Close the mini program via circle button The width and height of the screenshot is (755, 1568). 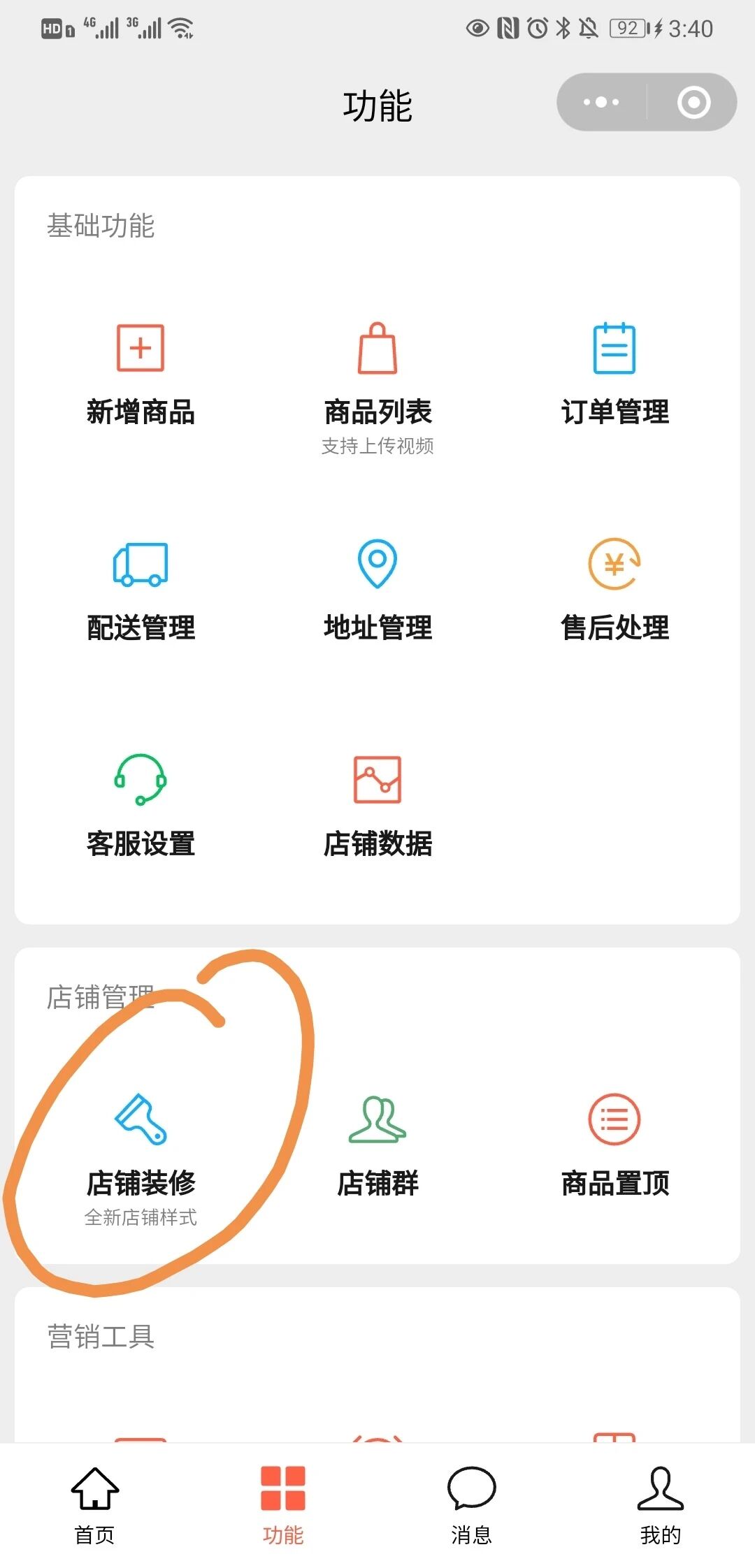point(693,102)
